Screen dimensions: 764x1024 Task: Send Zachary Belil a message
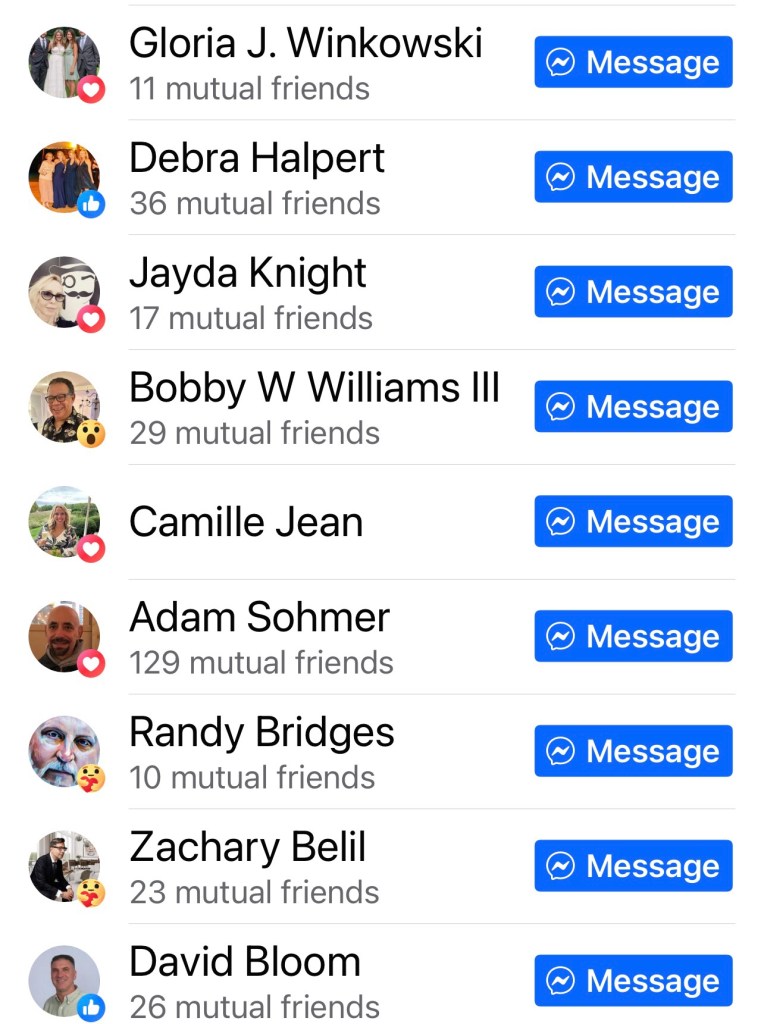(x=633, y=866)
